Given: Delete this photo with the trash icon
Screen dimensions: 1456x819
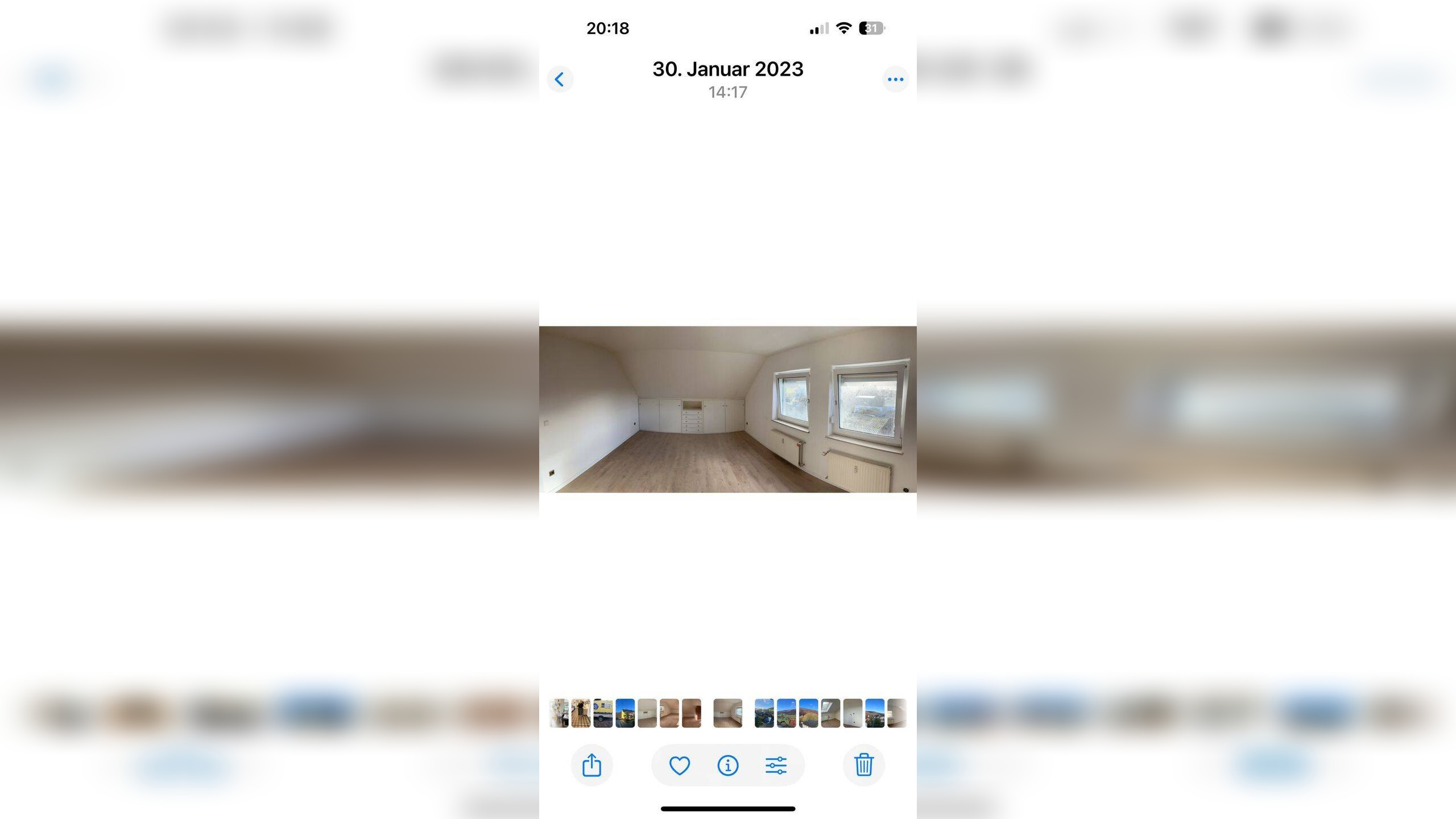Looking at the screenshot, I should coord(863,765).
